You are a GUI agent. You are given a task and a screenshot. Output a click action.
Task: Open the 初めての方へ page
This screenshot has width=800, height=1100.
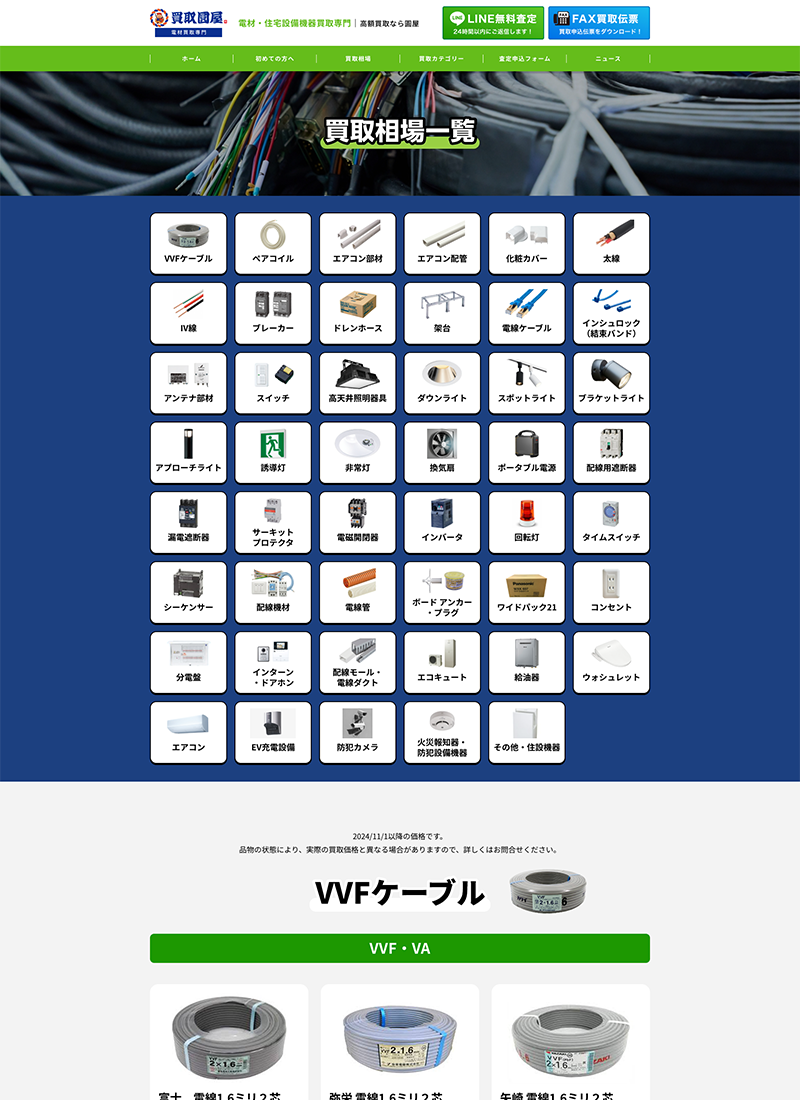(274, 59)
